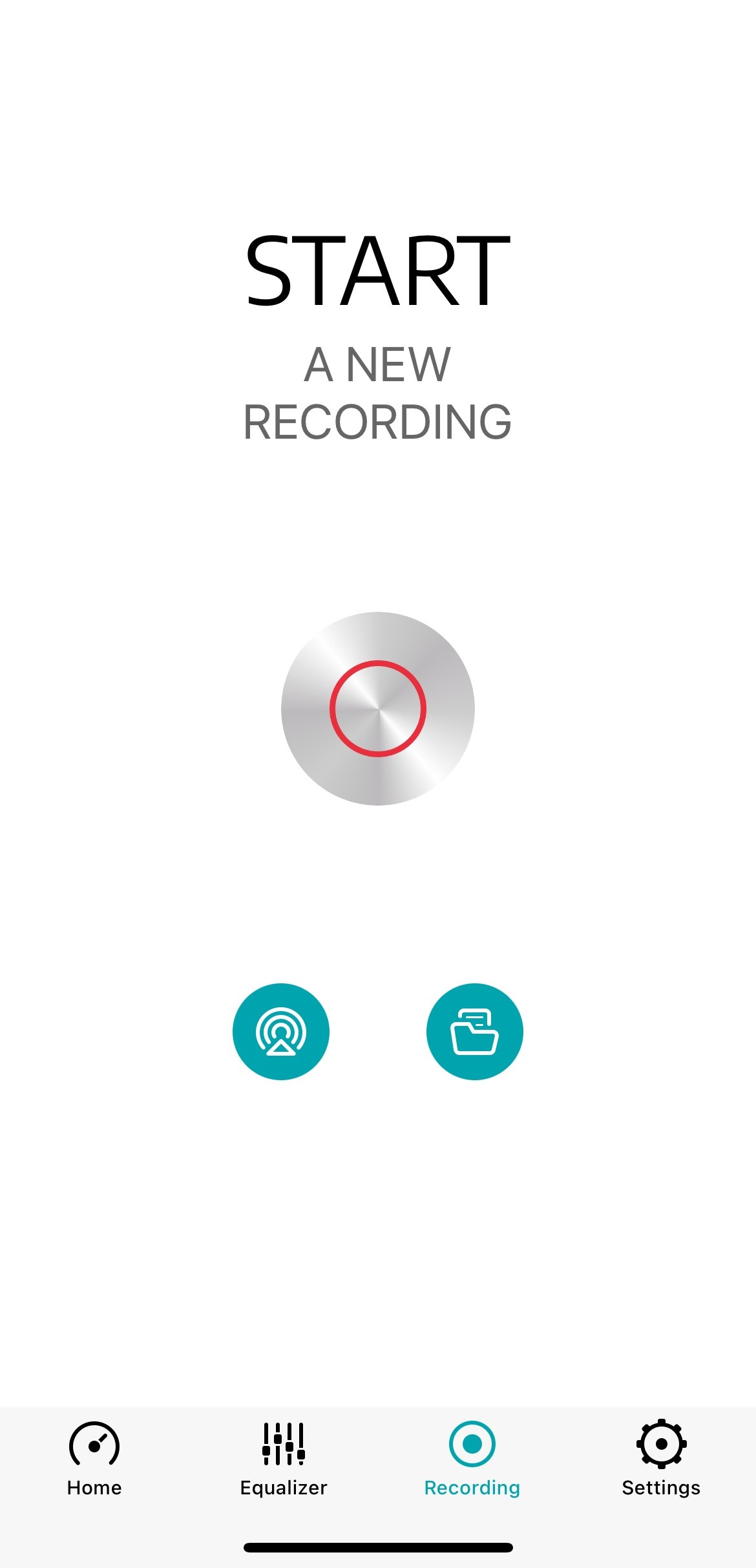756x1568 pixels.
Task: Open the saved recordings folder
Action: (475, 1031)
